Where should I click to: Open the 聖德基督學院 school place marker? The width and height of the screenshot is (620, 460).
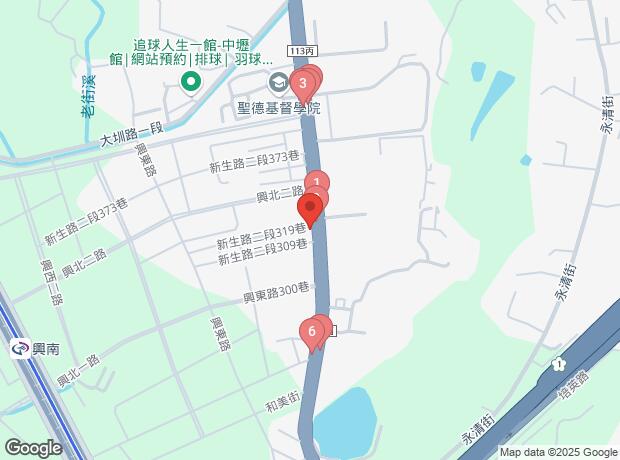tap(278, 82)
